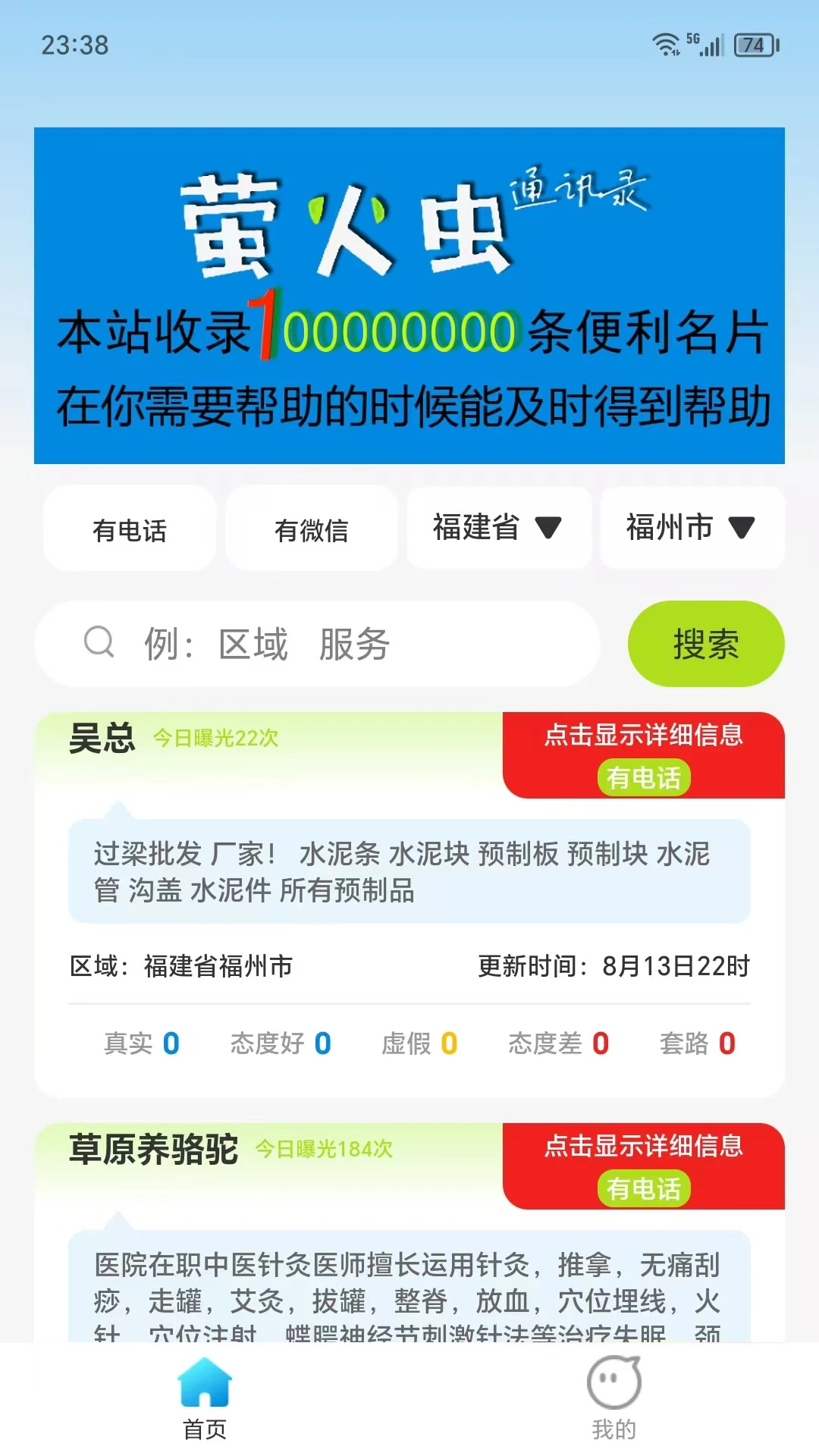Select the 态度差 rating on 吴总's card
This screenshot has width=819, height=1456.
[557, 1043]
